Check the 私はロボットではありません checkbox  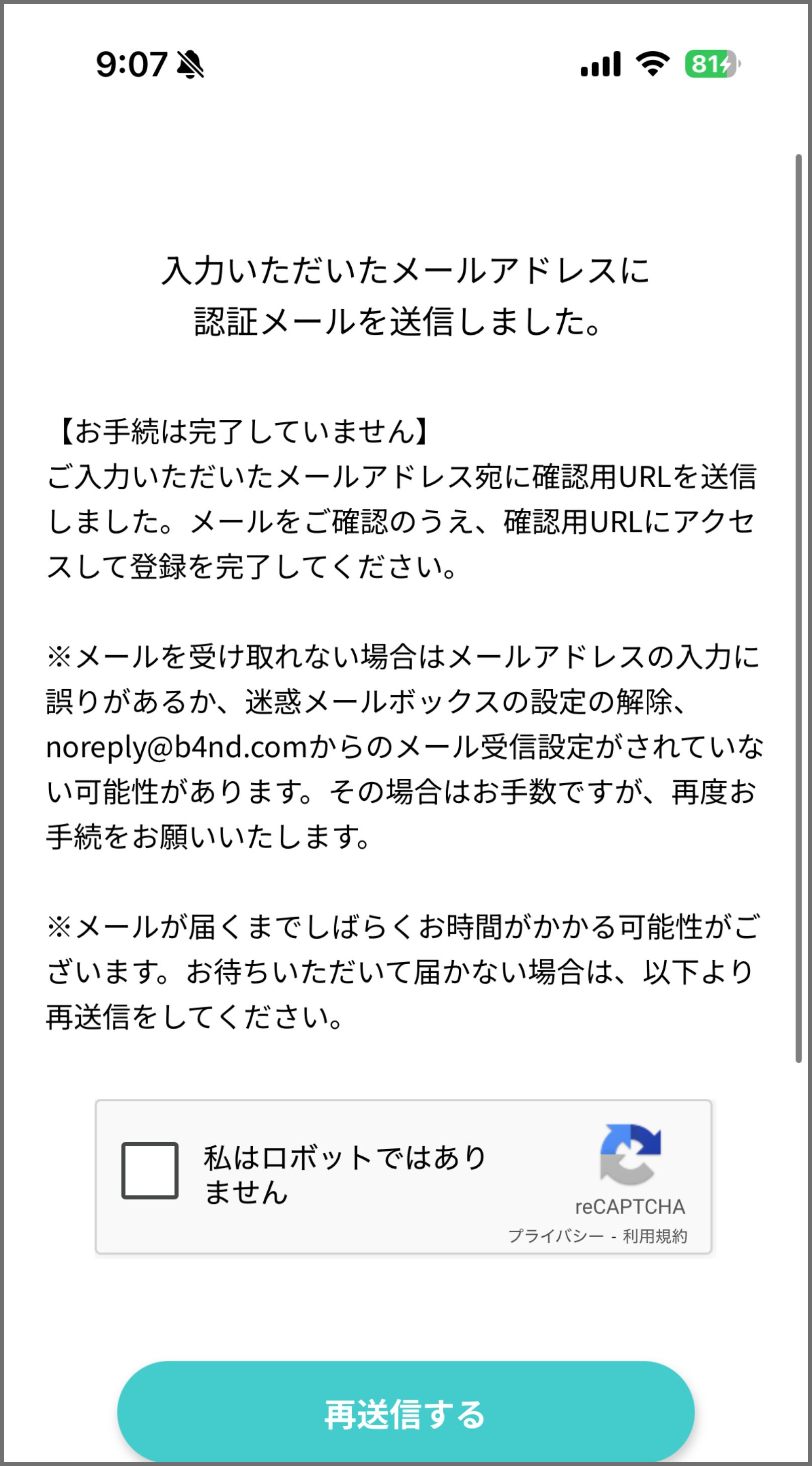coord(150,1170)
